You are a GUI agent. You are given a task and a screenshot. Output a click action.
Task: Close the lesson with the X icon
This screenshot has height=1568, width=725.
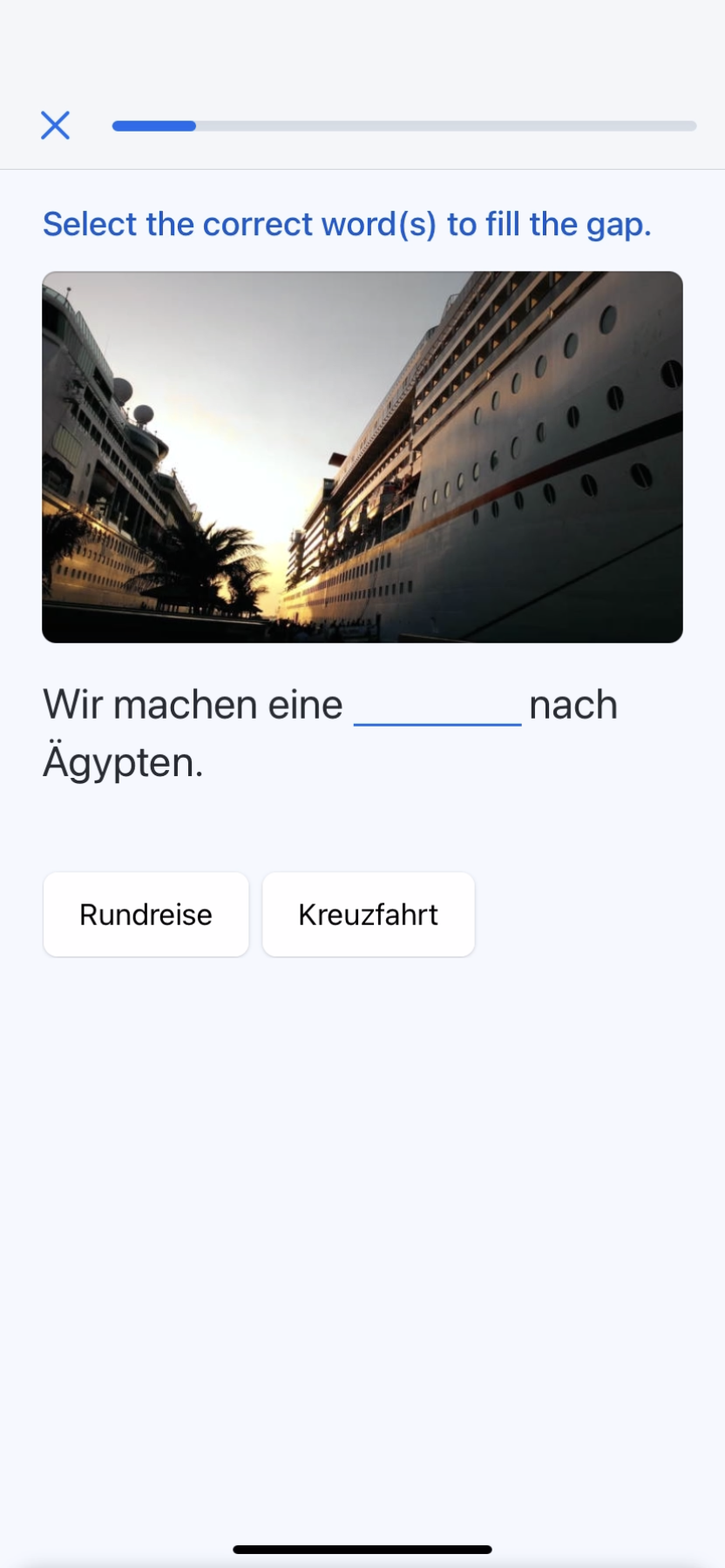pos(55,125)
